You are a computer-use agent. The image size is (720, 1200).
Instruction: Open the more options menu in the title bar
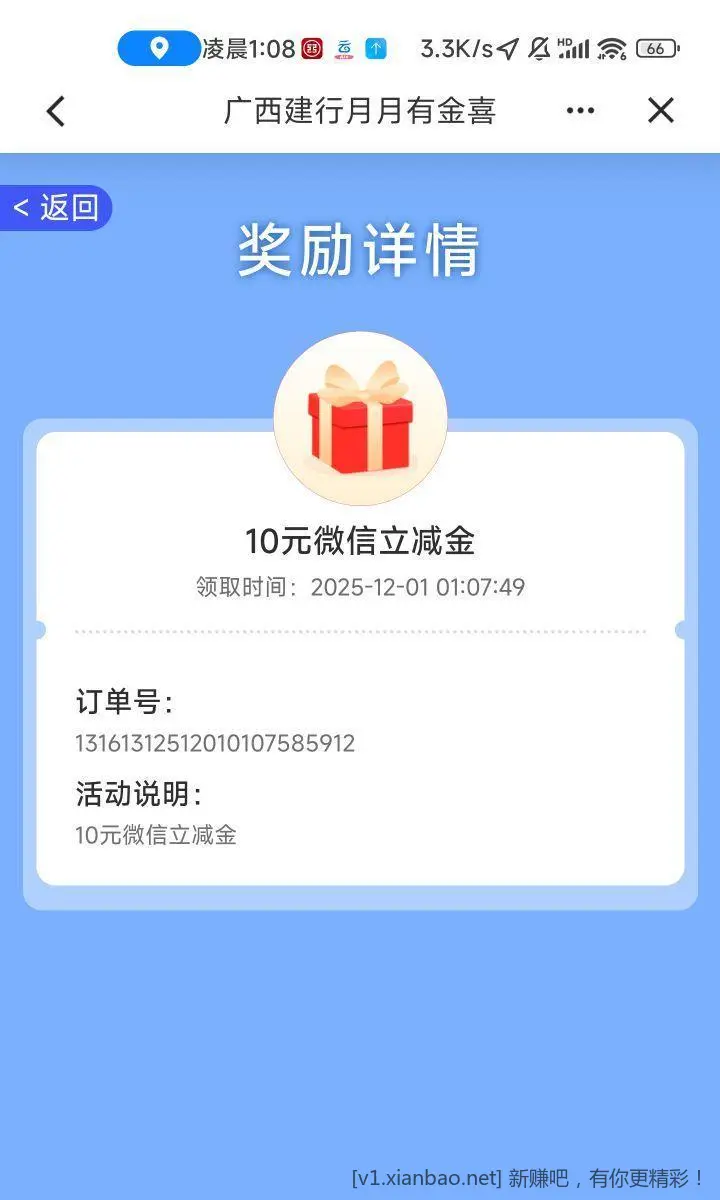point(580,111)
